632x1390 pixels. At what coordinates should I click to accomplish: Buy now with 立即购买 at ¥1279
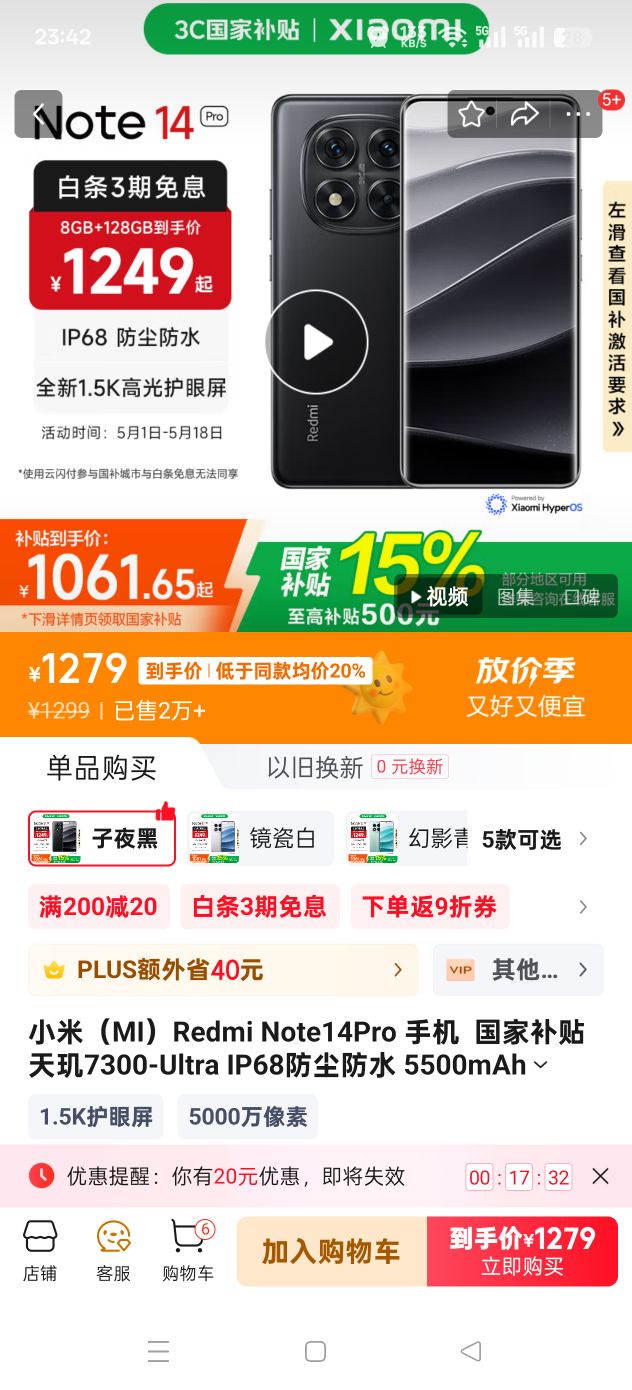click(522, 1251)
